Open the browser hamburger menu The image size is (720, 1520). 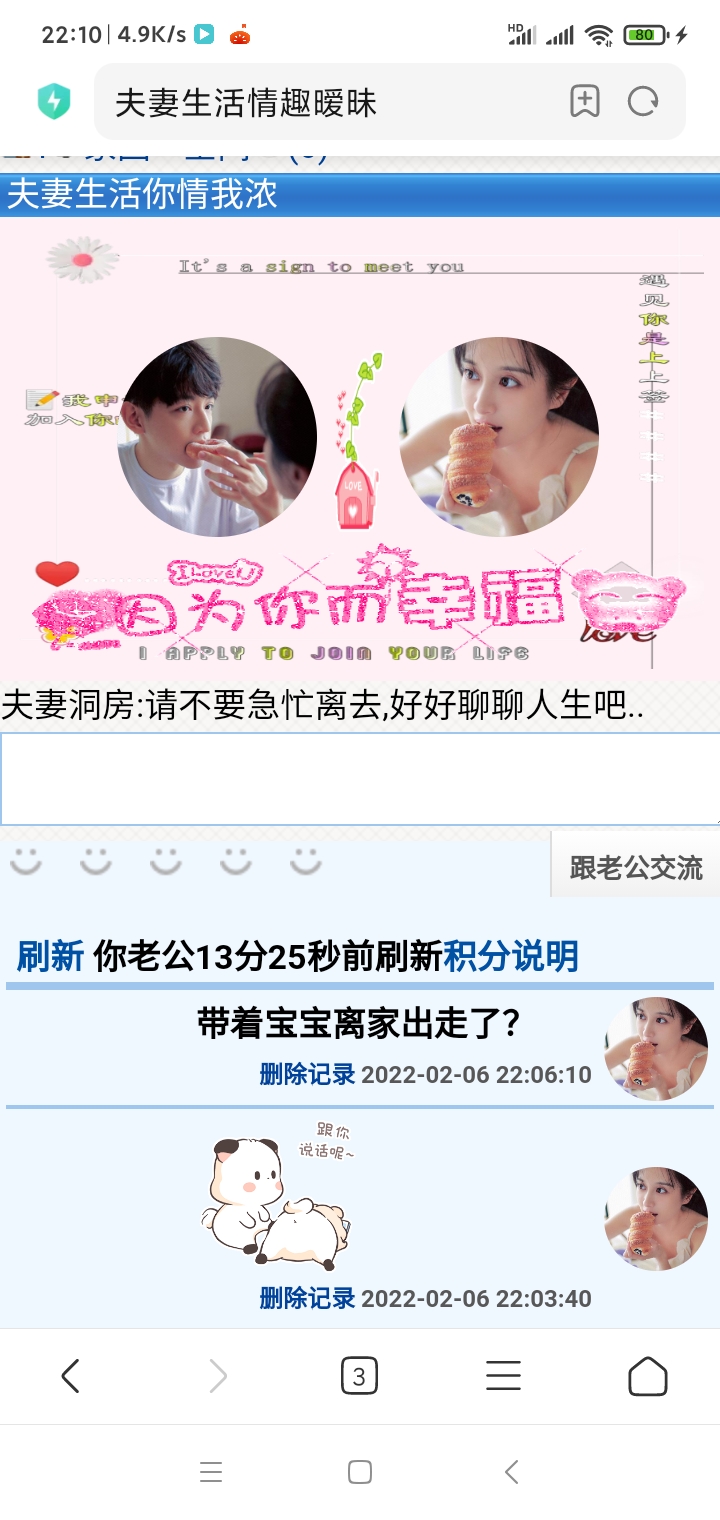tap(503, 1377)
